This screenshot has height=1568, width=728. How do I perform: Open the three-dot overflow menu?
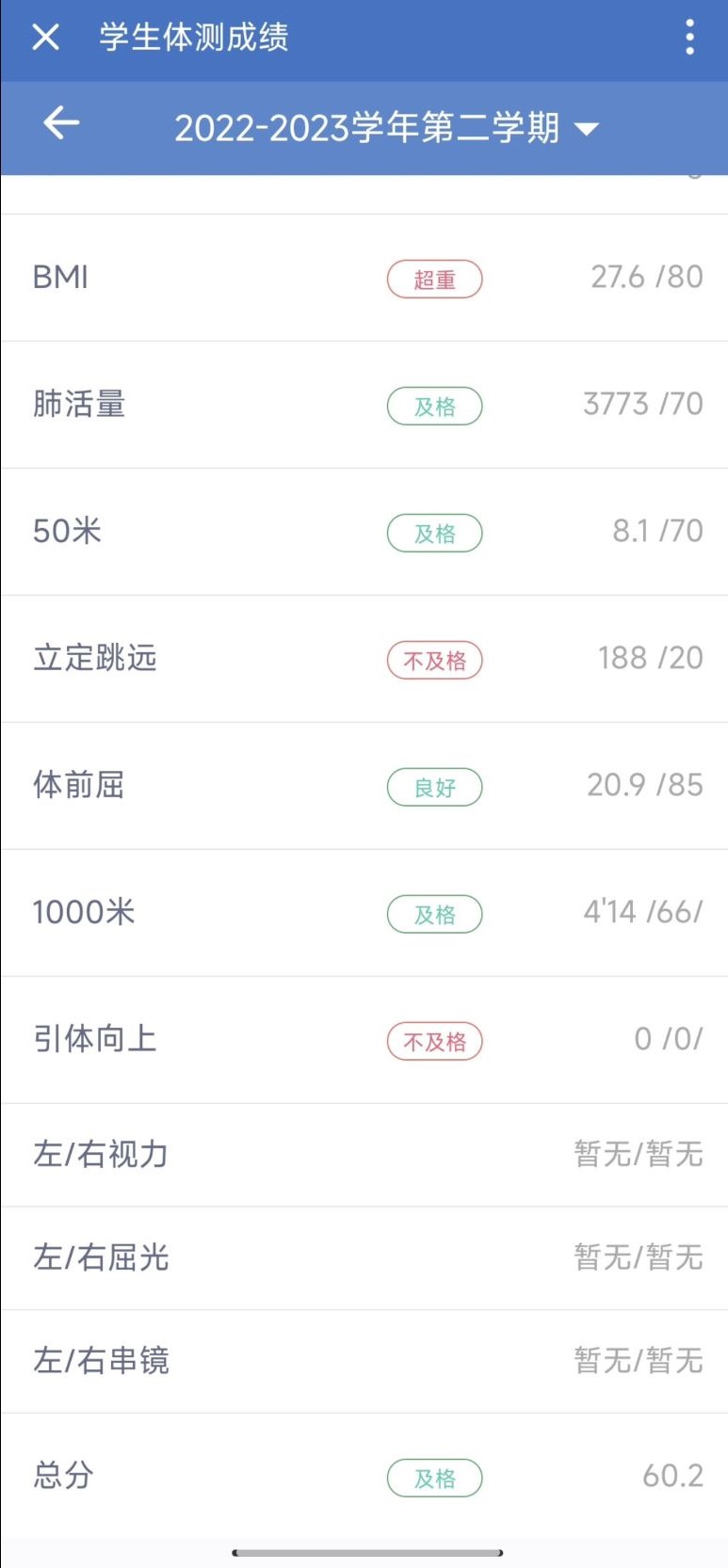[689, 37]
